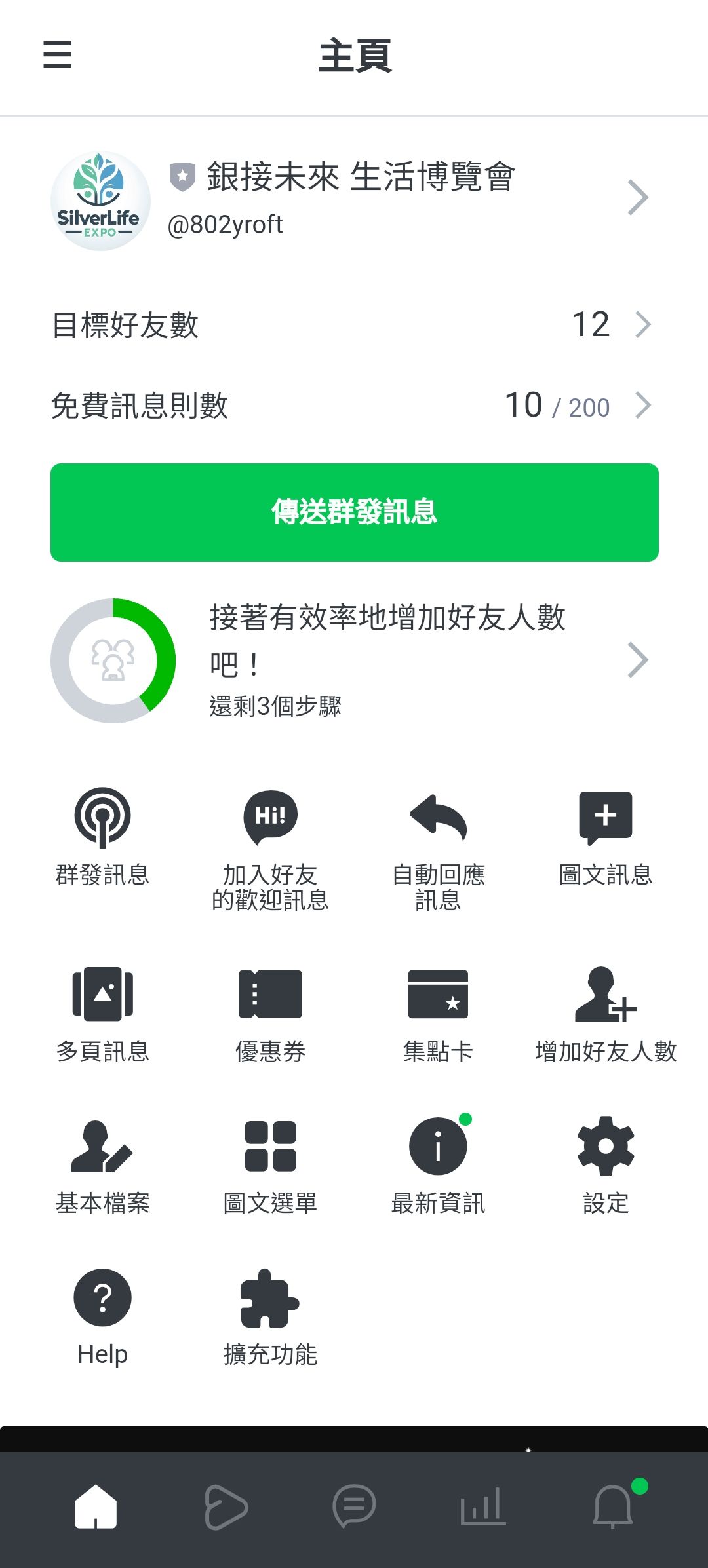The image size is (708, 1568).
Task: Tap the green 傳送群發訊息 button
Action: coord(354,512)
